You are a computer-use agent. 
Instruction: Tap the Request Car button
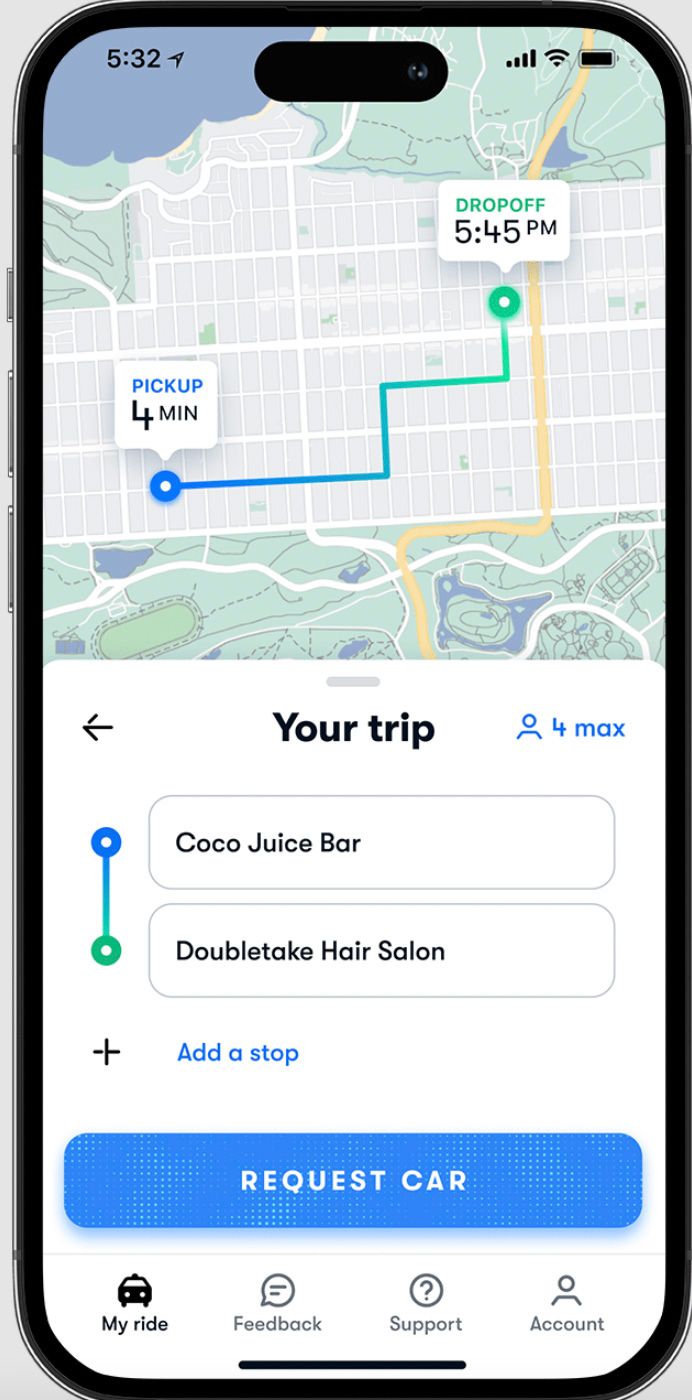coord(353,1180)
